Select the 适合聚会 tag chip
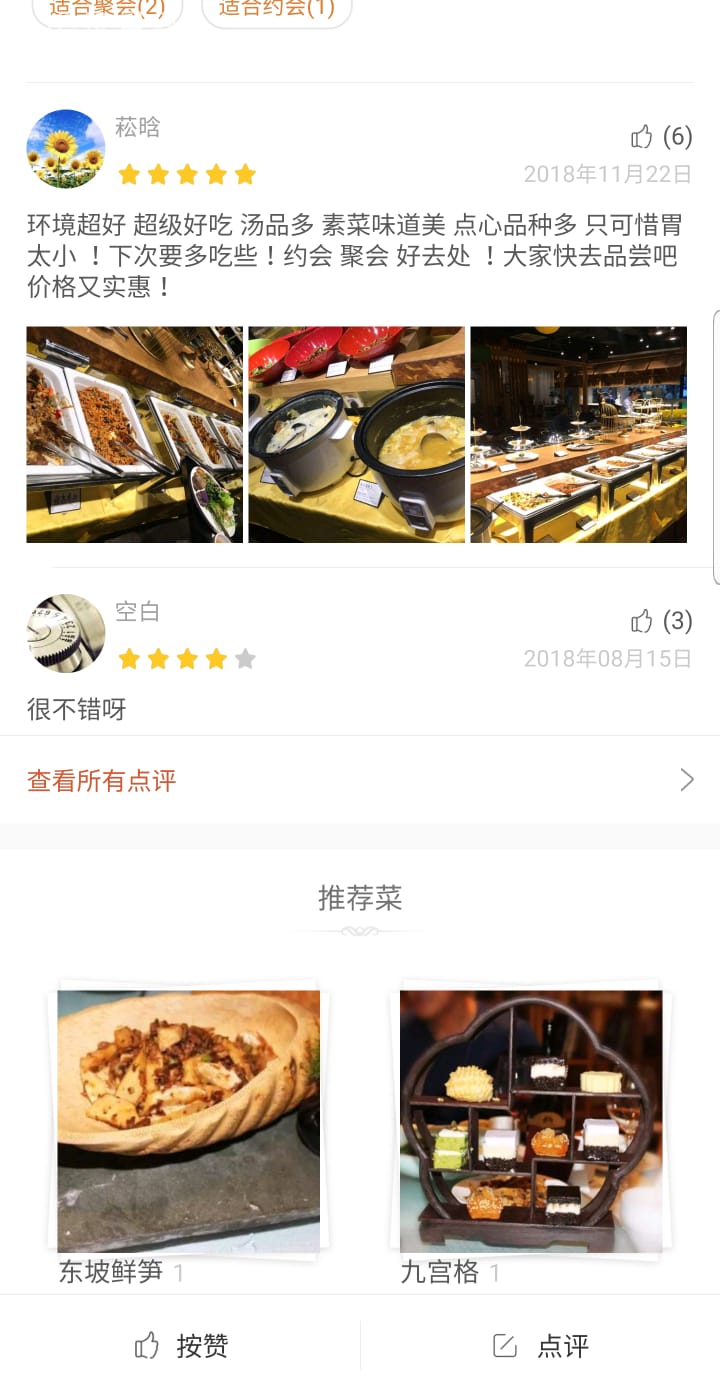Viewport: 720px width, 1380px height. click(x=107, y=10)
